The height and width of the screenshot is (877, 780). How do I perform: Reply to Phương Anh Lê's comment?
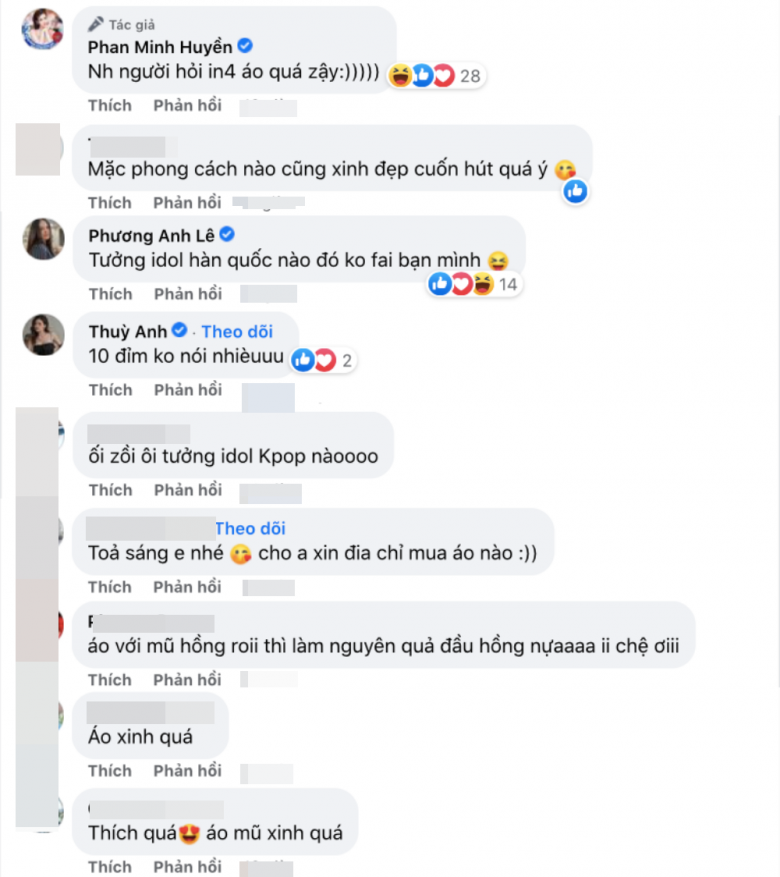tap(187, 293)
